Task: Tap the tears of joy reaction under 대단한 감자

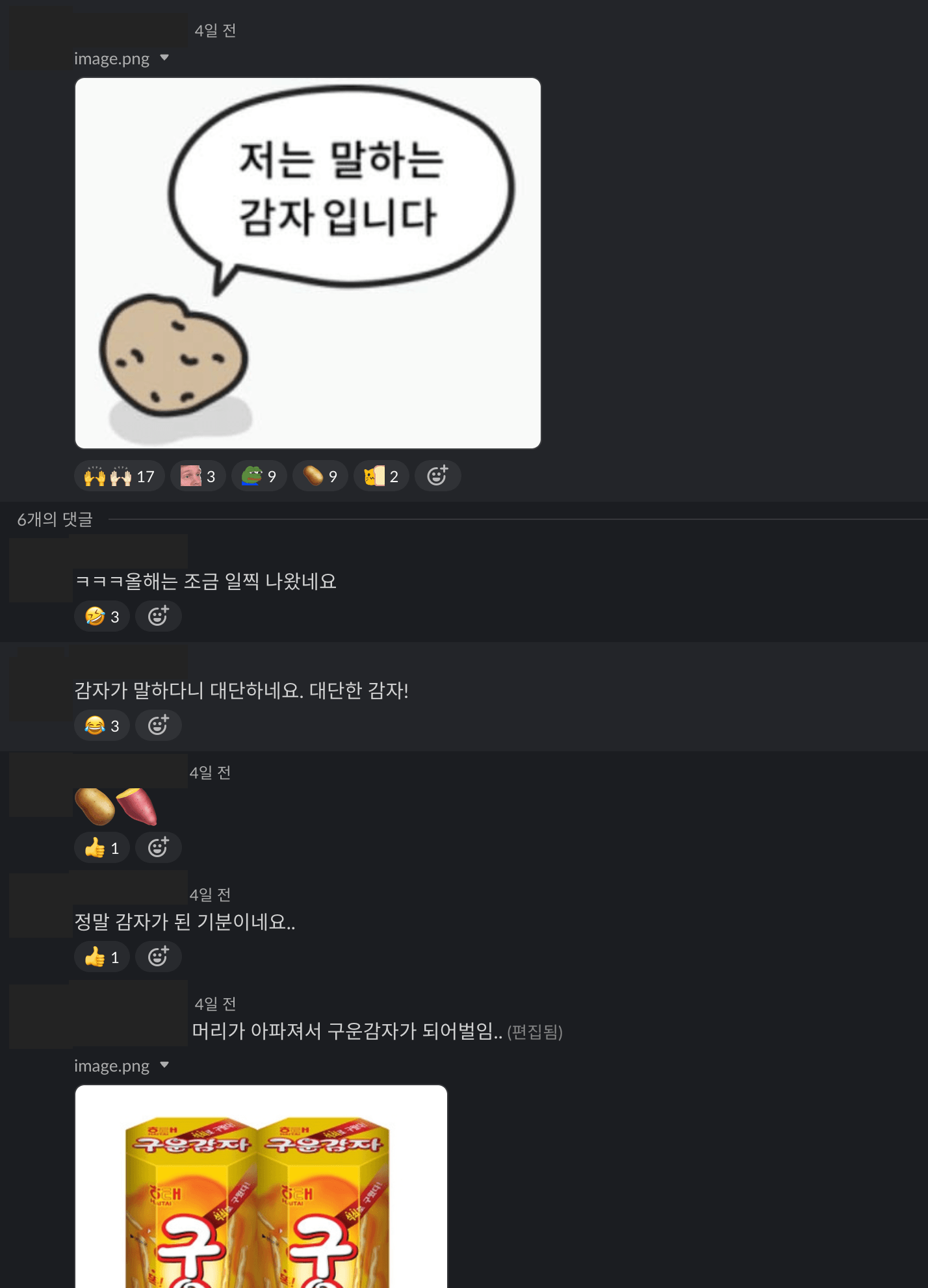Action: tap(102, 725)
